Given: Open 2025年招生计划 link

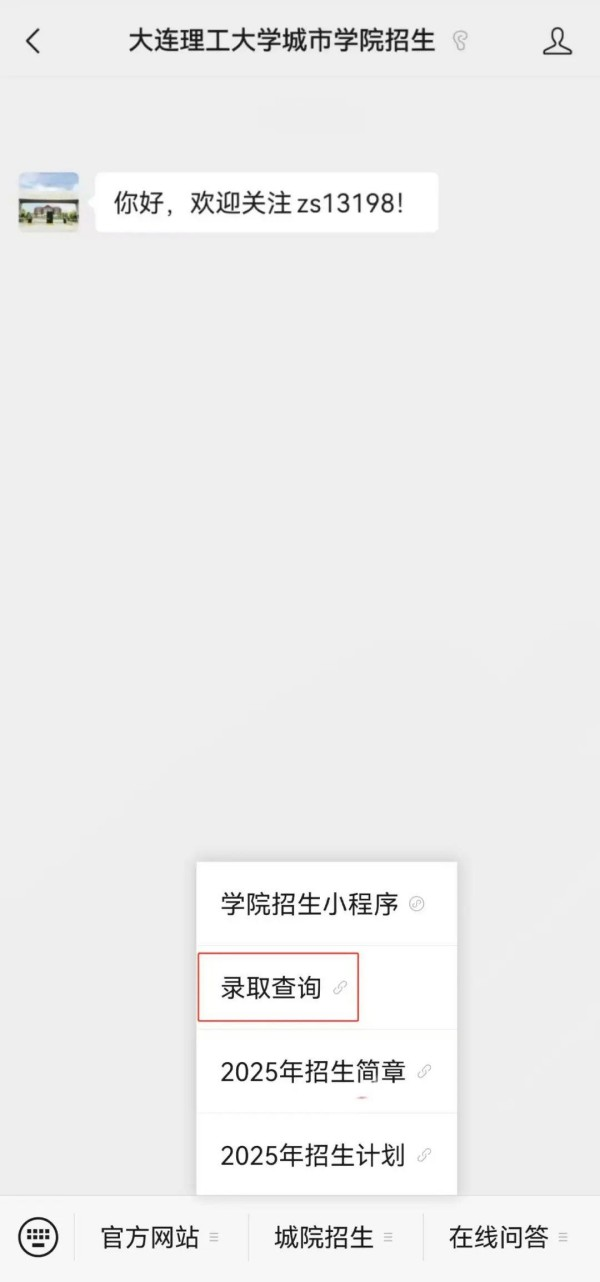Looking at the screenshot, I should [324, 1156].
